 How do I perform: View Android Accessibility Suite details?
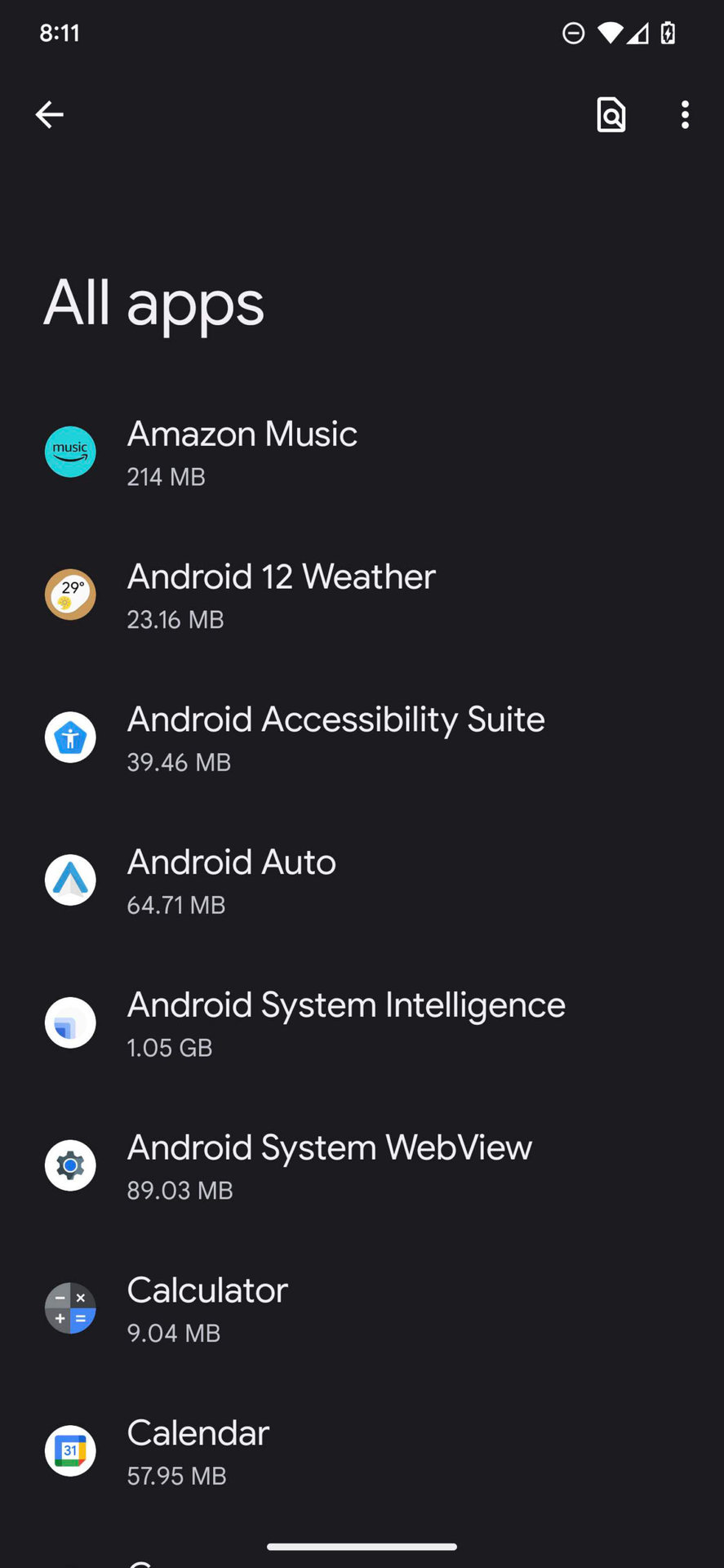[335, 737]
